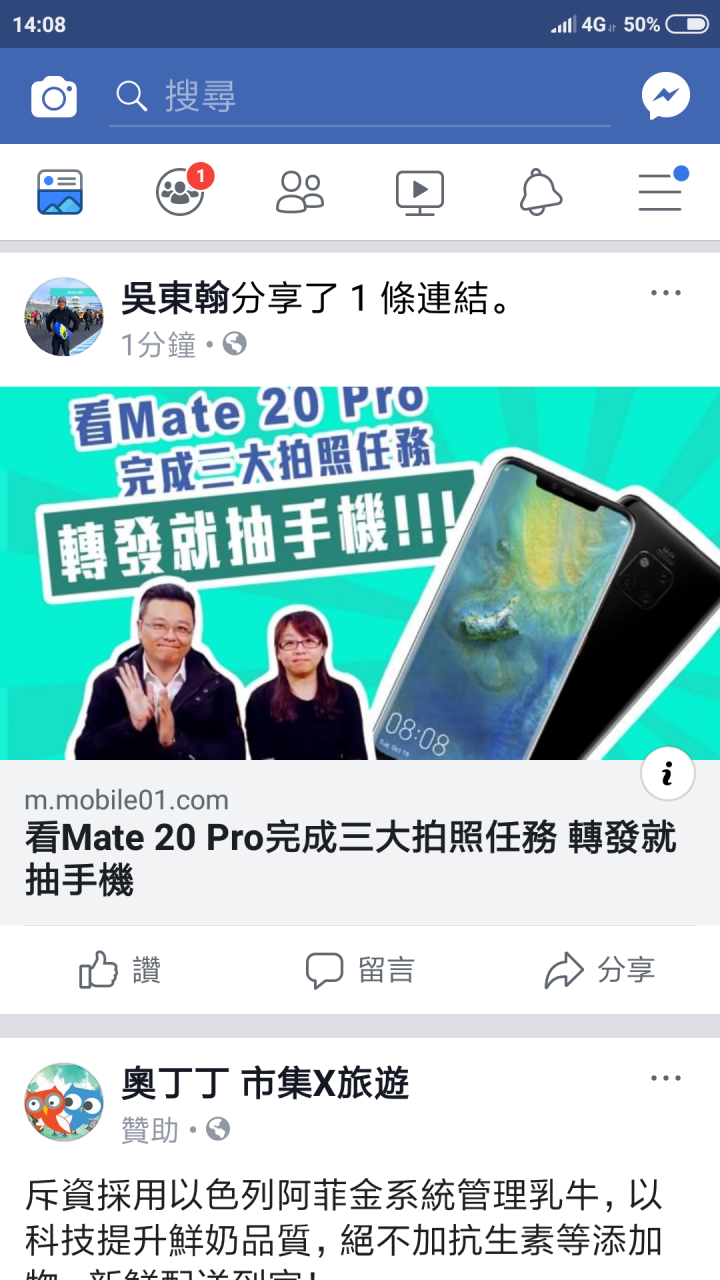Open options menu on 奧丁丁 sponsored post
This screenshot has height=1280, width=720.
click(665, 1078)
